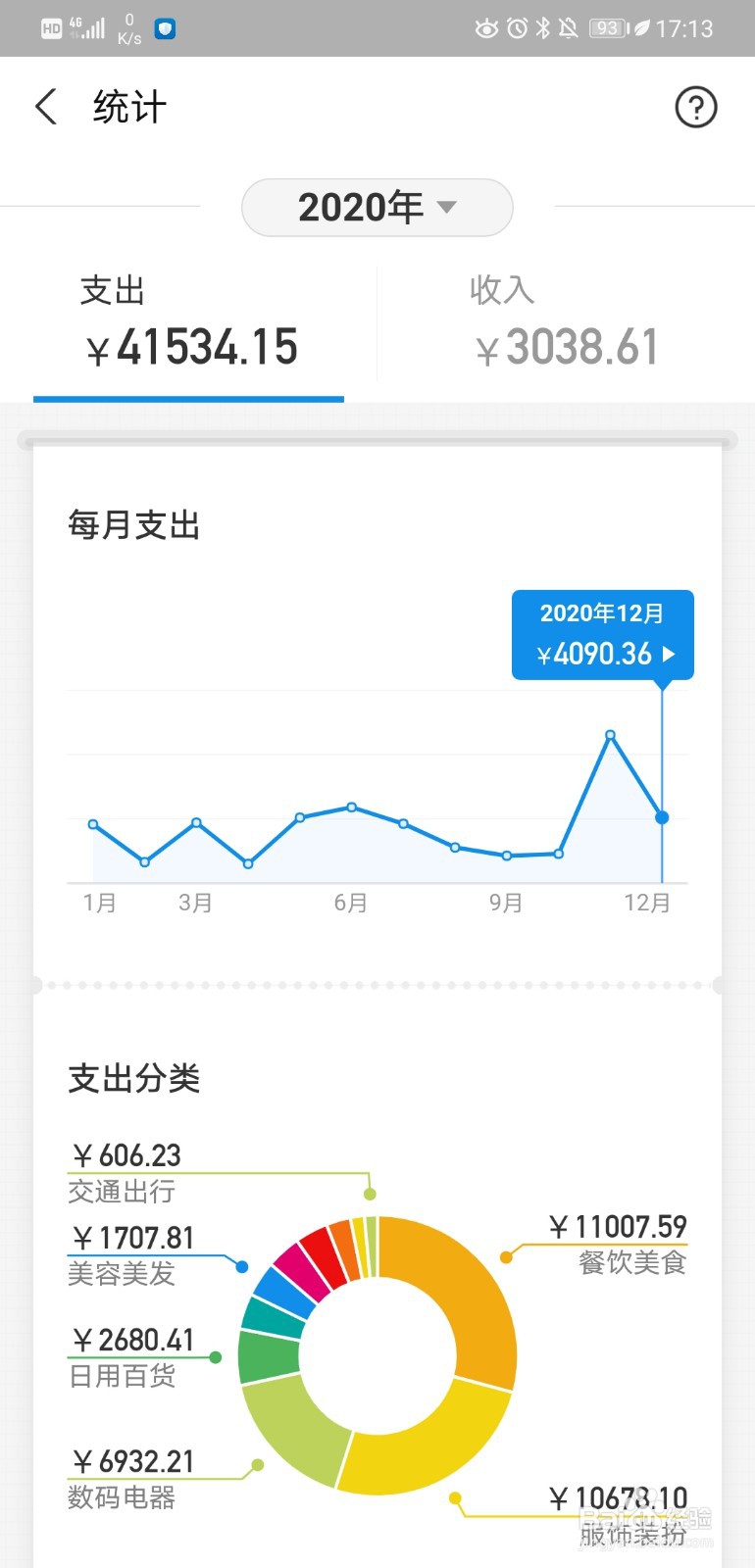This screenshot has width=755, height=1568.
Task: Tap the muted notifications bell icon
Action: tap(568, 28)
